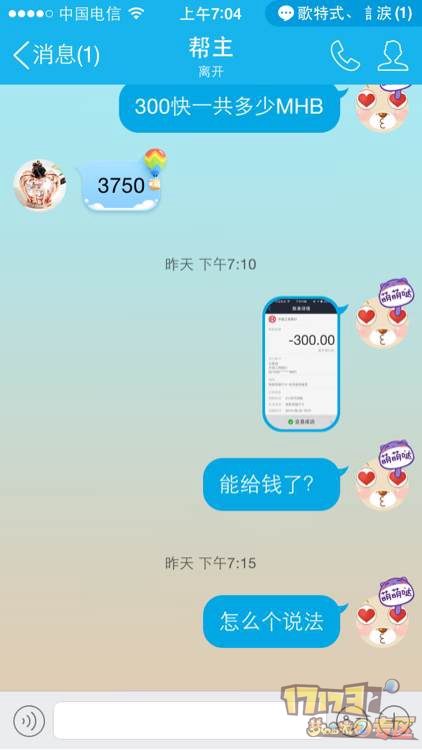Open the -300.00 transfer screenshot image

pos(301,364)
